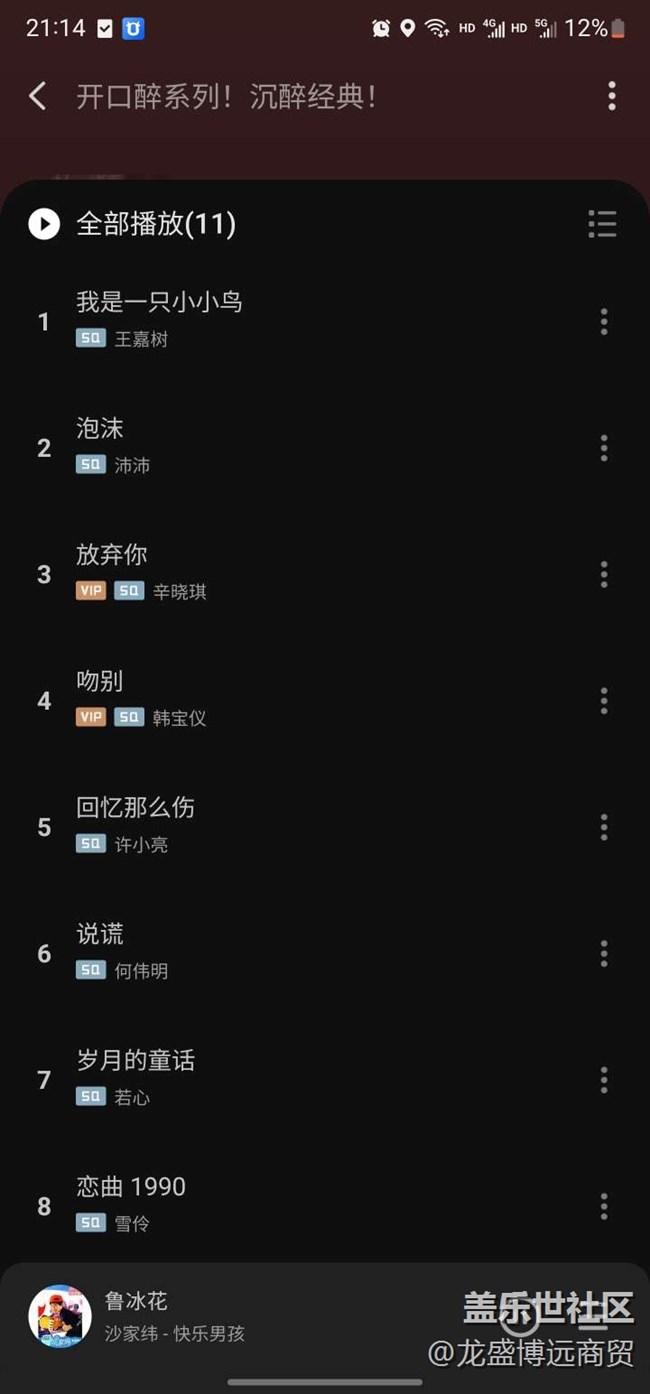Viewport: 650px width, 1394px height.
Task: Open more options for 我是一只小小鸟
Action: coord(603,321)
